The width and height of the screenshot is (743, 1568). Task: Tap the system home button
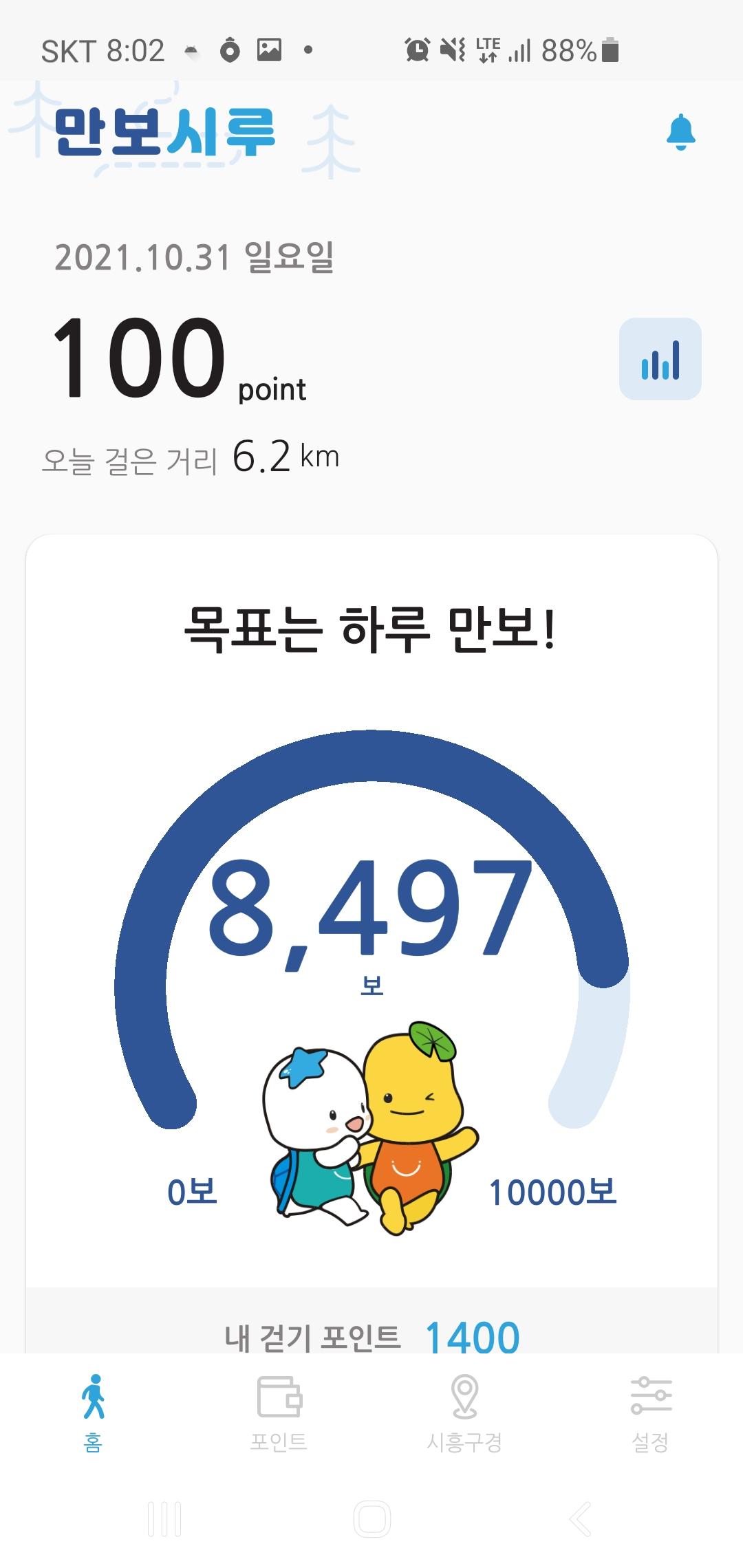click(x=371, y=1518)
